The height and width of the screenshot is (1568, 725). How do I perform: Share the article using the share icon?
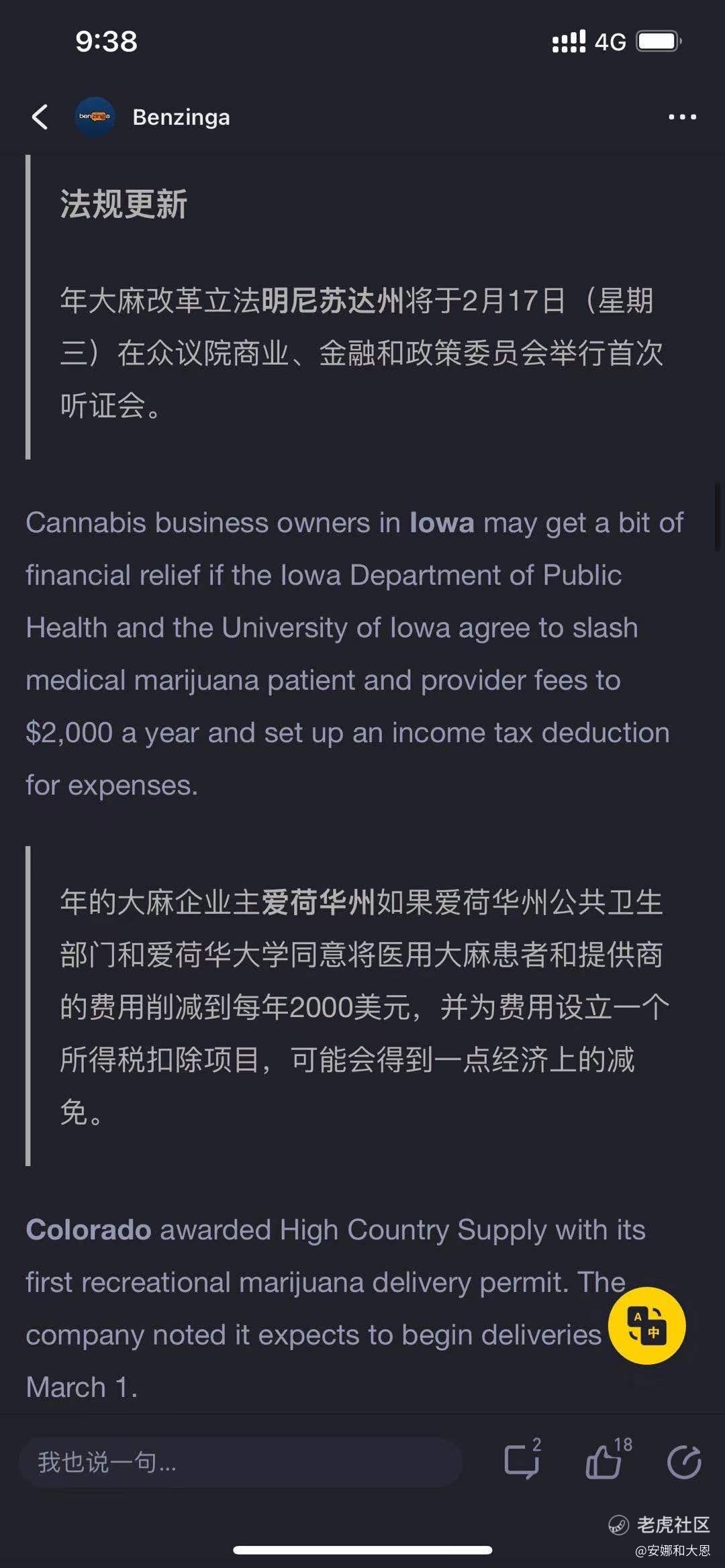[x=684, y=1462]
